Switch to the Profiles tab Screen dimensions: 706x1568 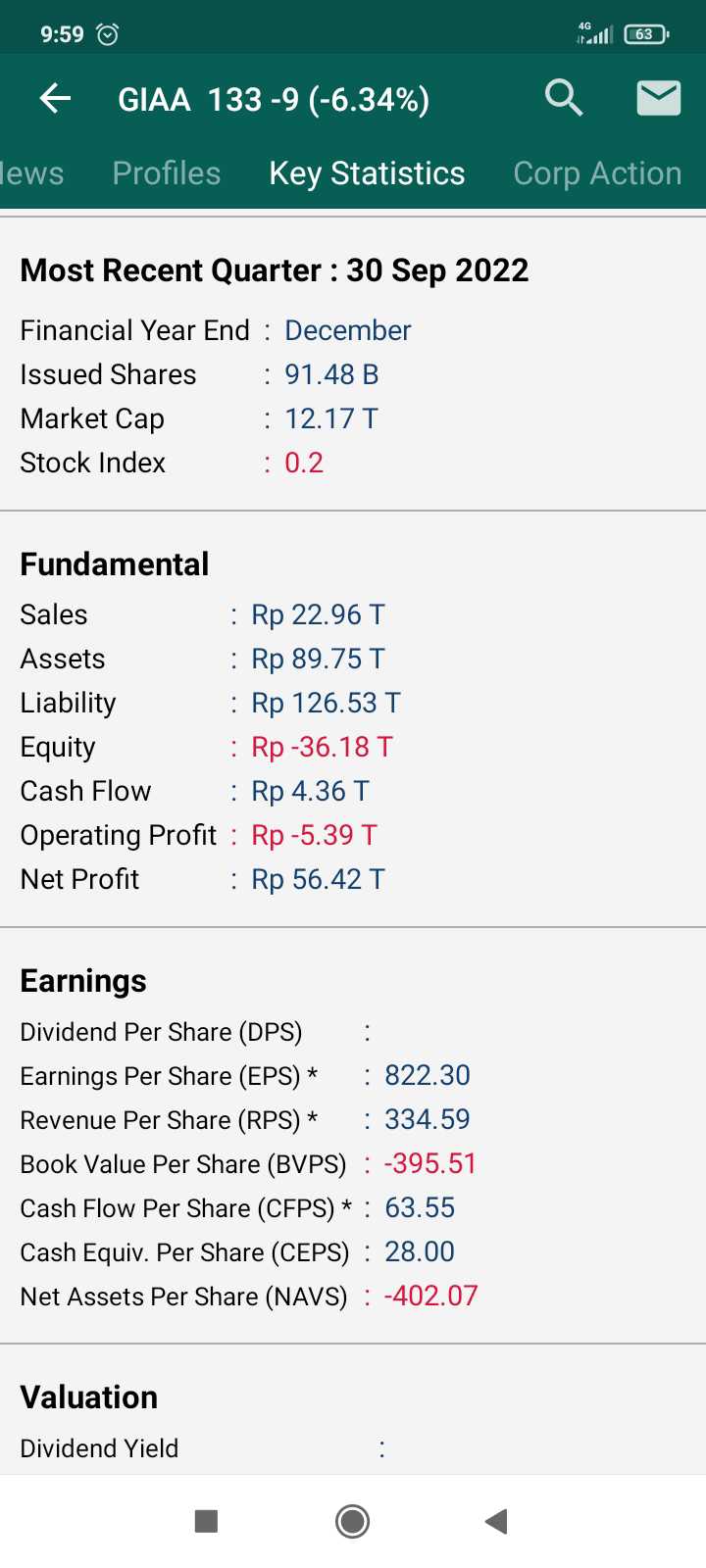[166, 172]
